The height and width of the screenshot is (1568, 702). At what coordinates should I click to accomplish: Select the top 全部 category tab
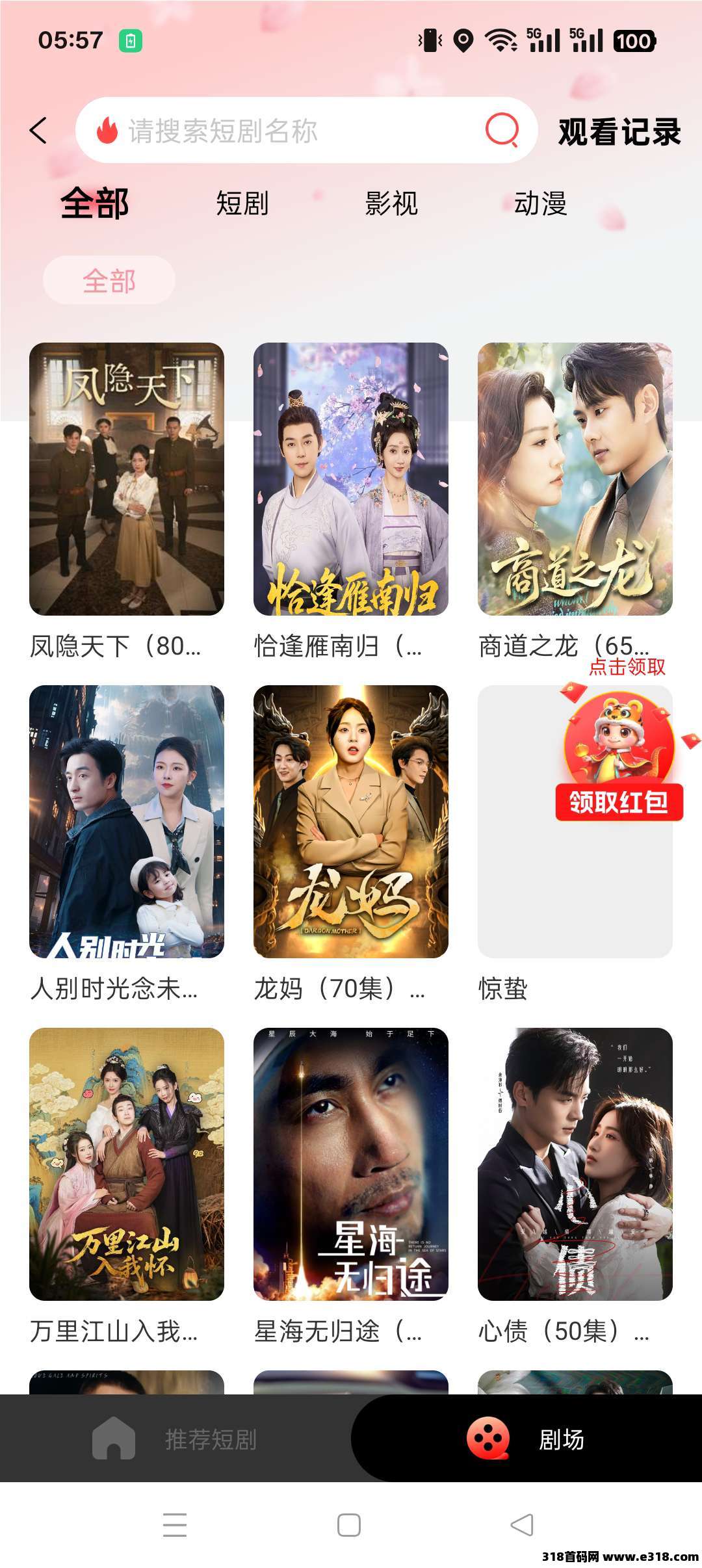(95, 203)
